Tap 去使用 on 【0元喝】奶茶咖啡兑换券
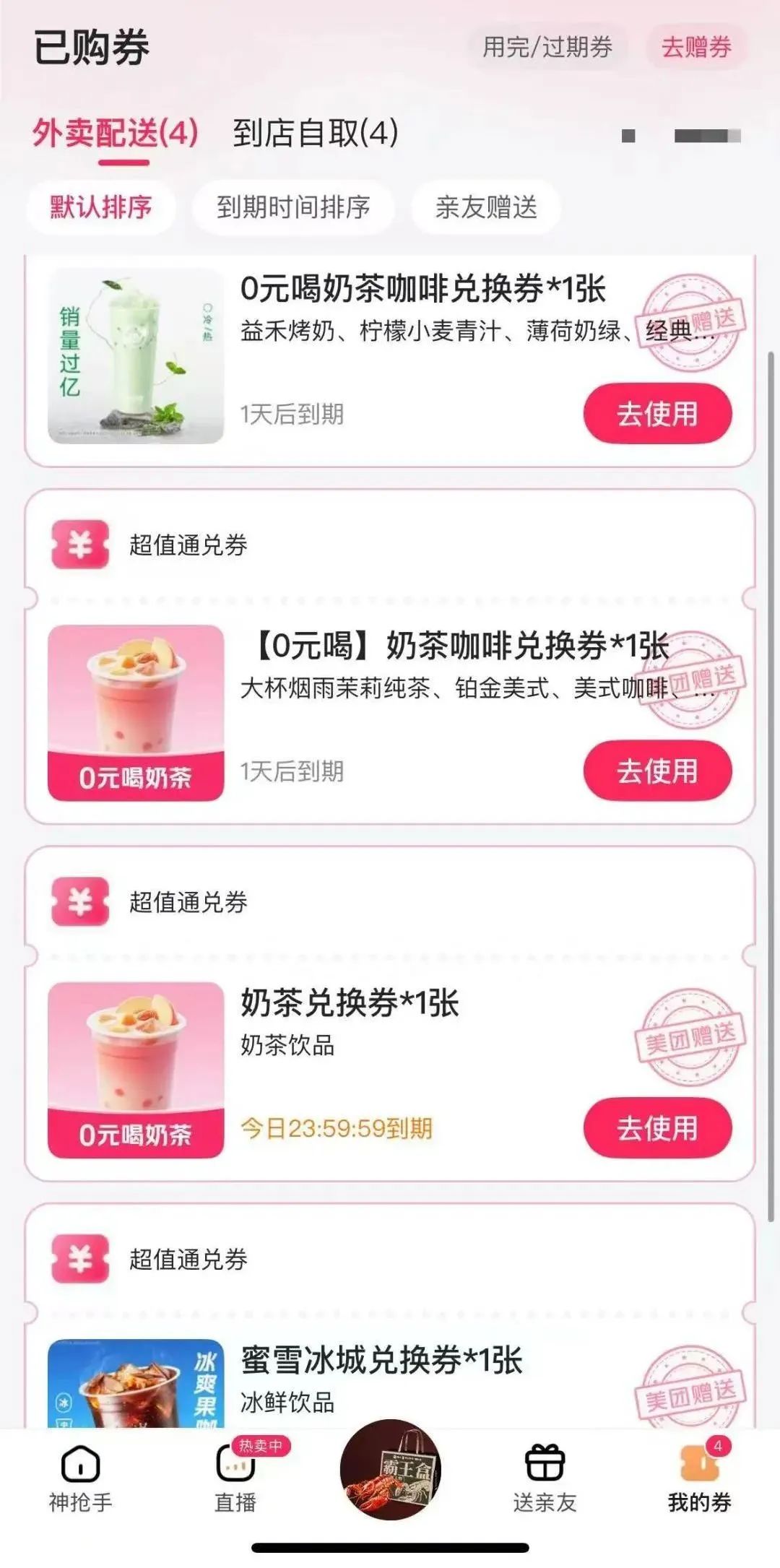 click(x=657, y=771)
